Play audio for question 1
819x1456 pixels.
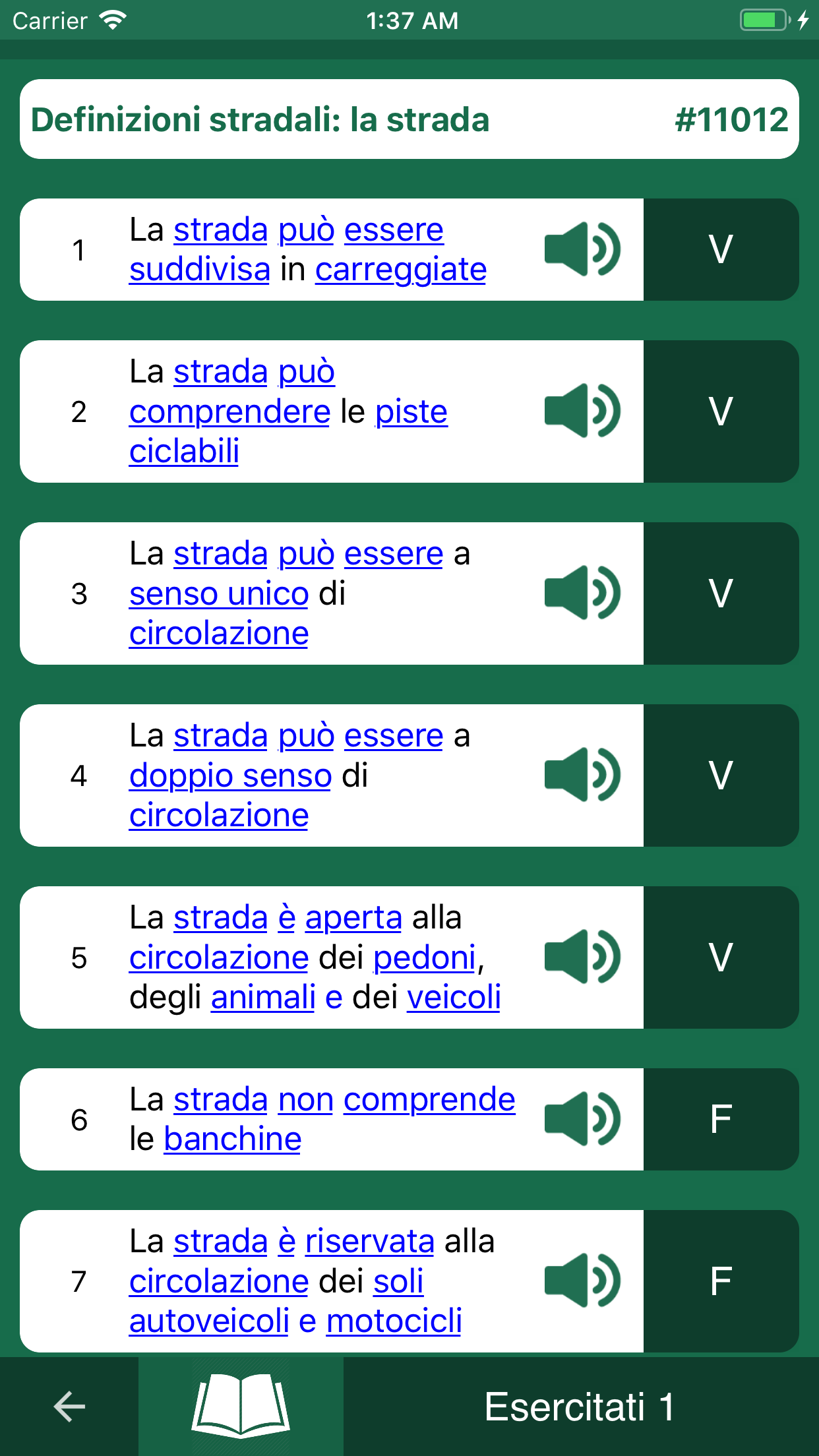coord(583,249)
